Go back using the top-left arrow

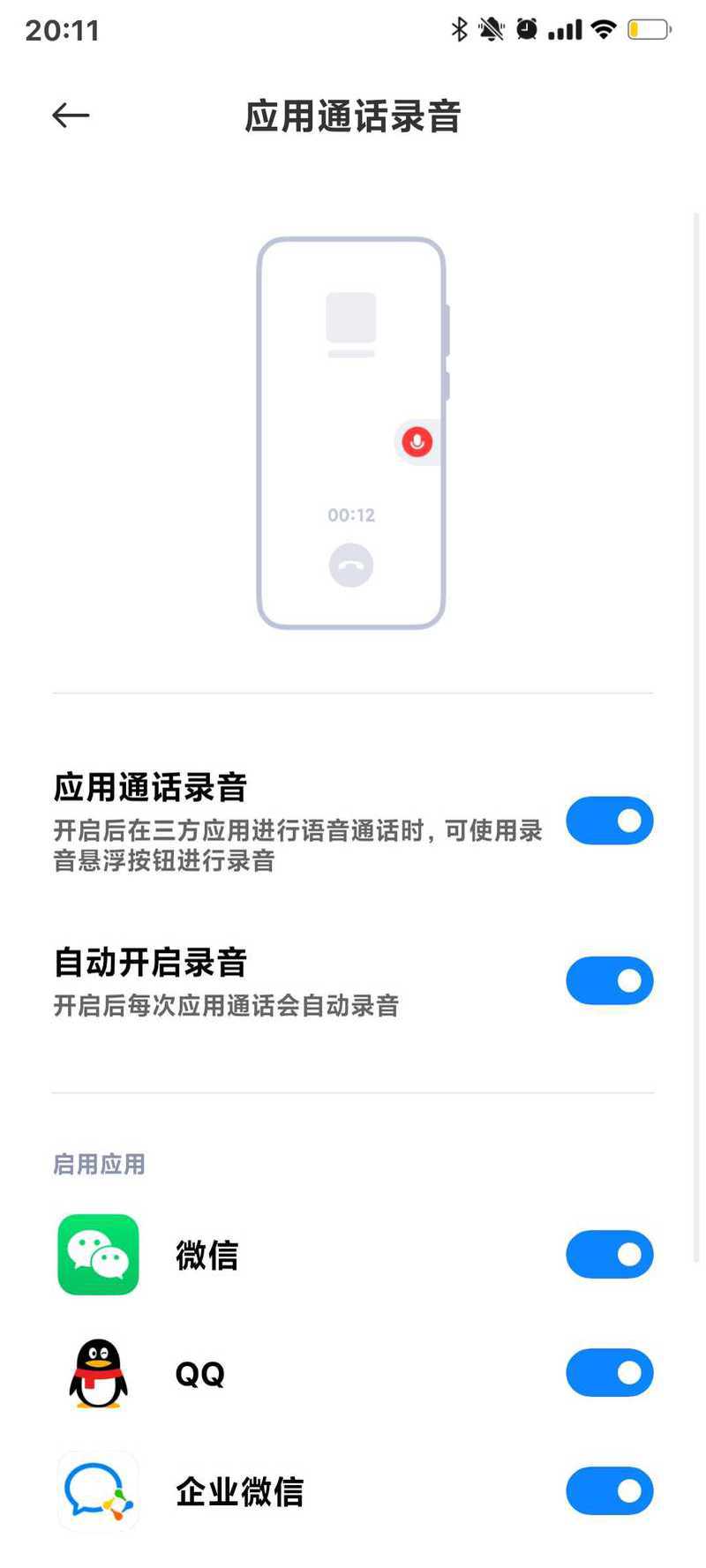click(71, 116)
